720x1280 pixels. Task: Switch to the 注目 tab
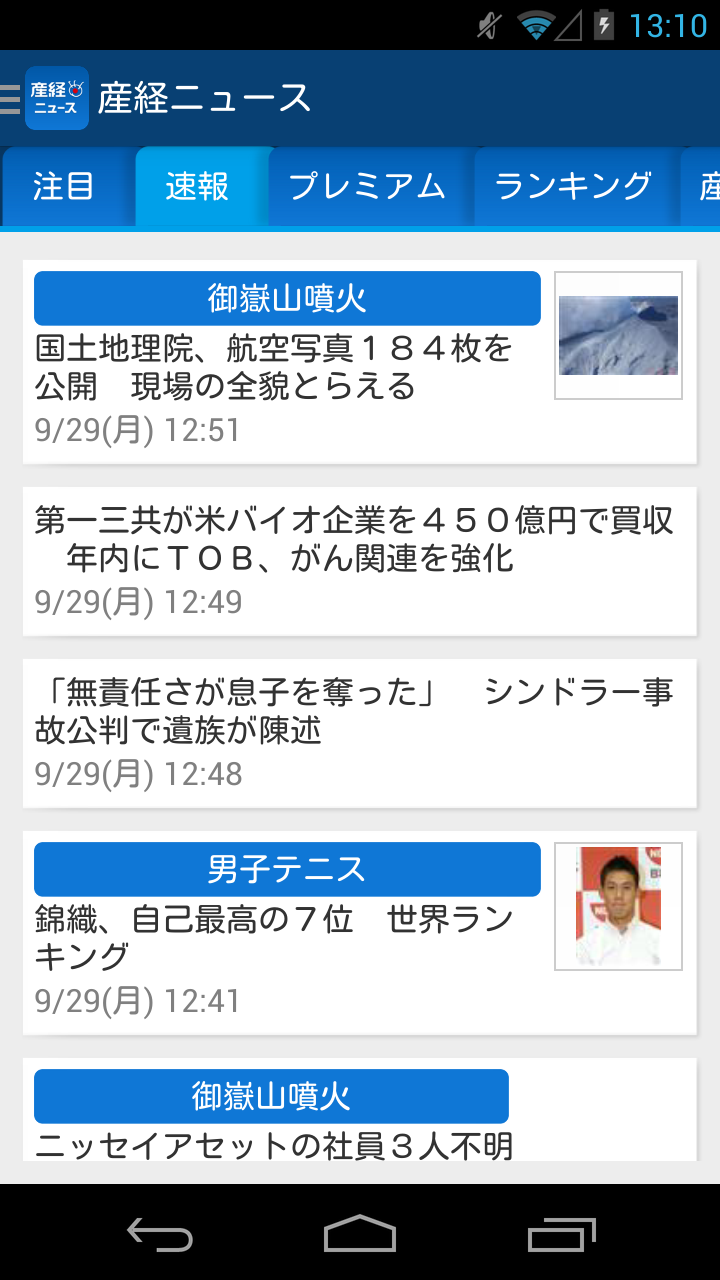67,186
